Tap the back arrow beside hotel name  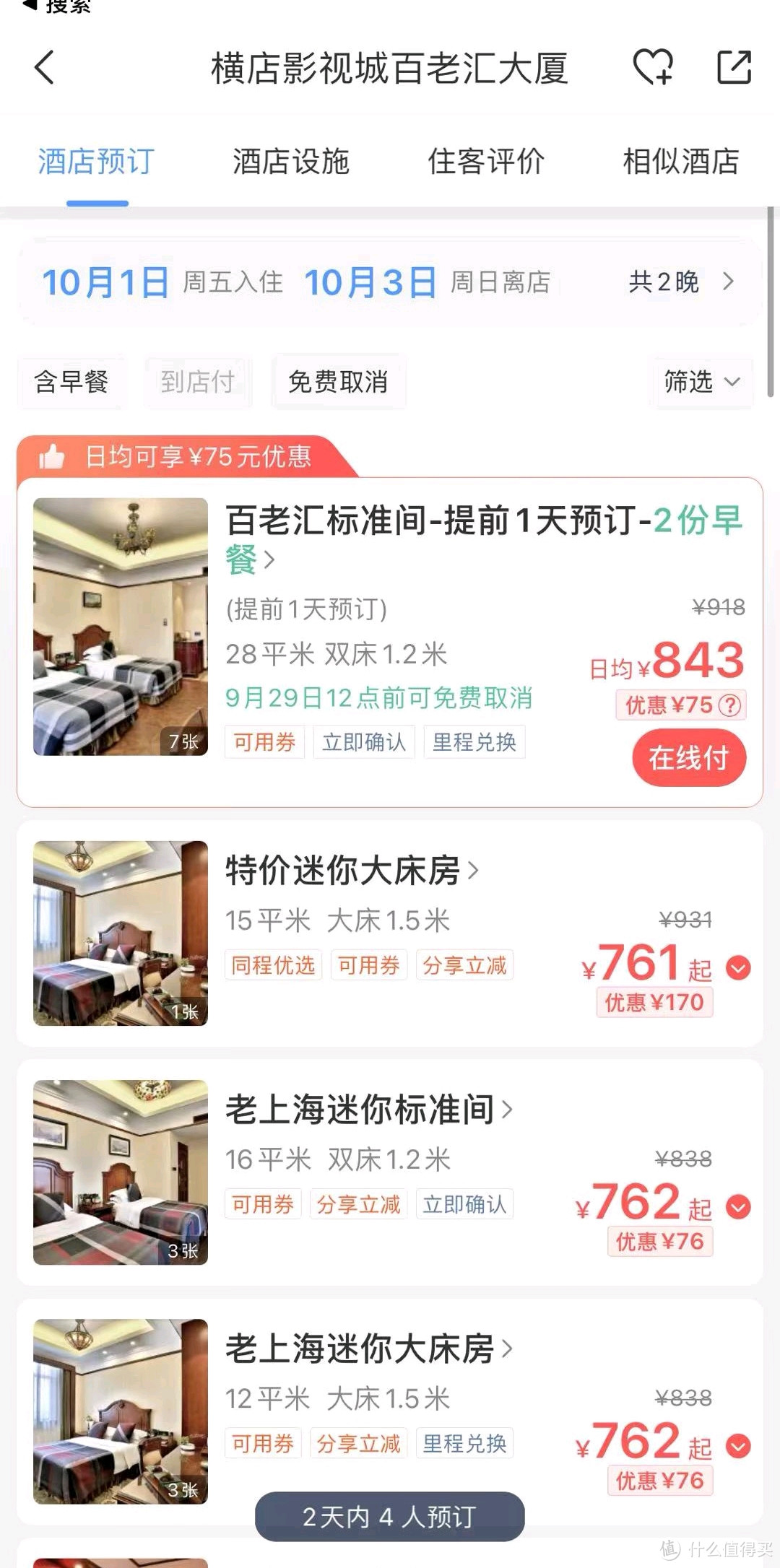pos(45,69)
